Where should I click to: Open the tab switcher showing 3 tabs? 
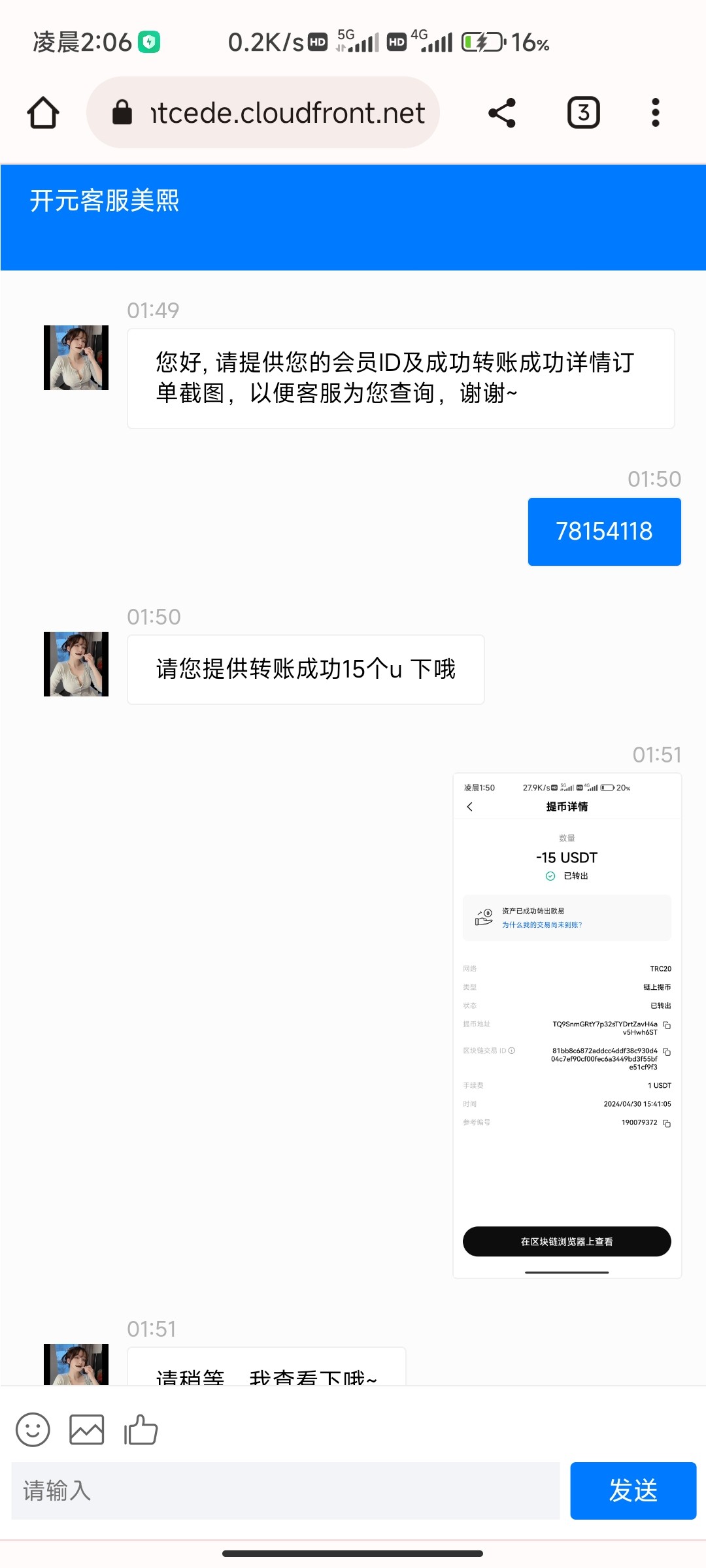582,112
